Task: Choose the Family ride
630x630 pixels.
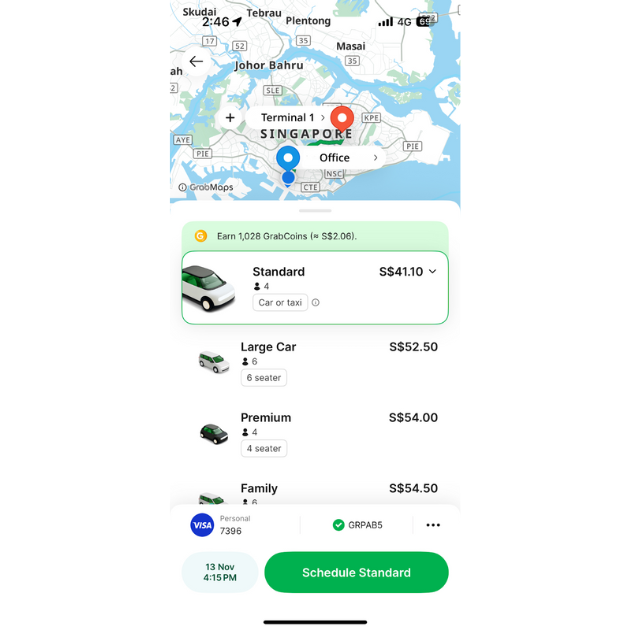Action: [314, 491]
